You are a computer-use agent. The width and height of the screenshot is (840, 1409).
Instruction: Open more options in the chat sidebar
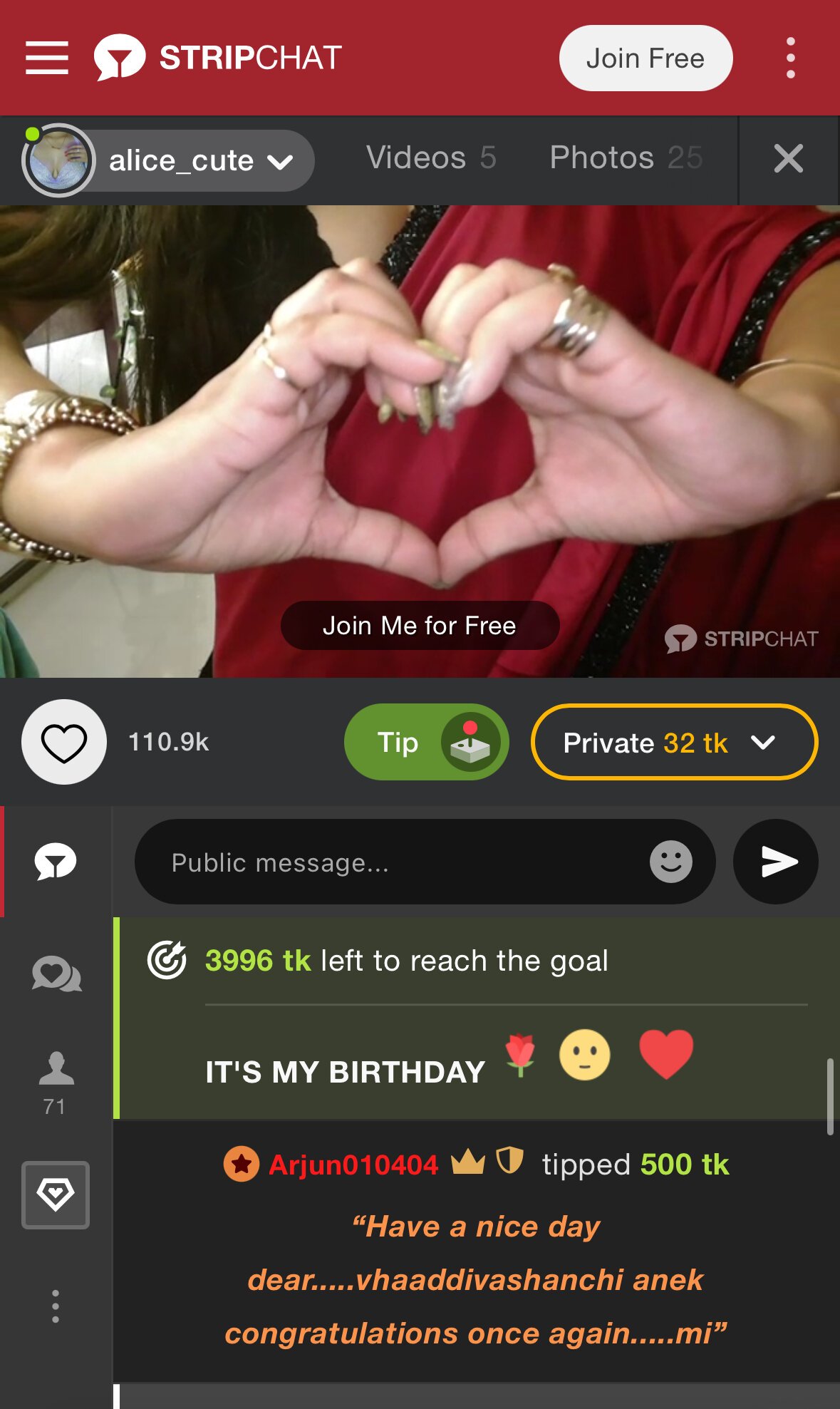[x=56, y=1306]
